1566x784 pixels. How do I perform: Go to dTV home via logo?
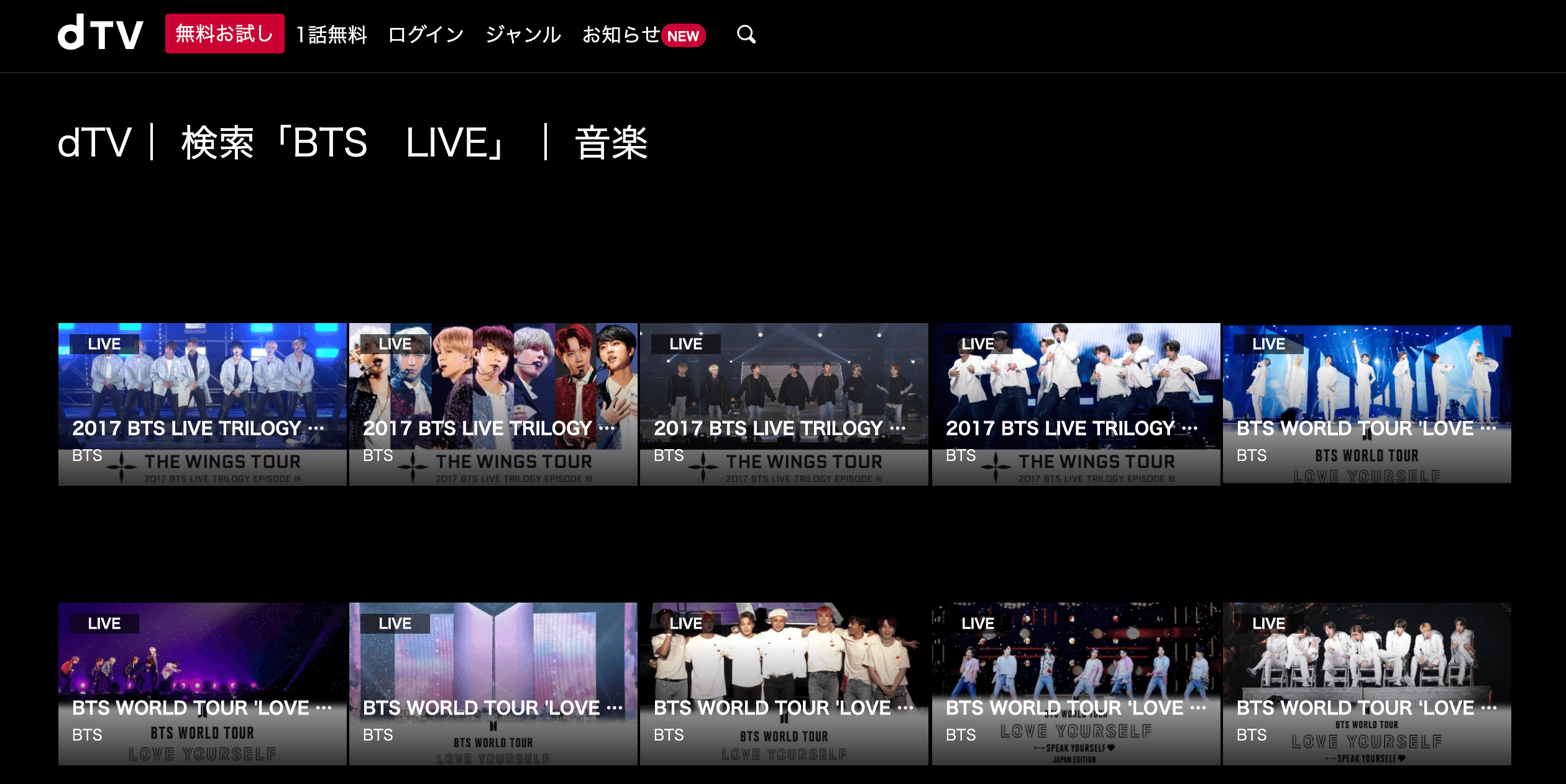coord(100,33)
